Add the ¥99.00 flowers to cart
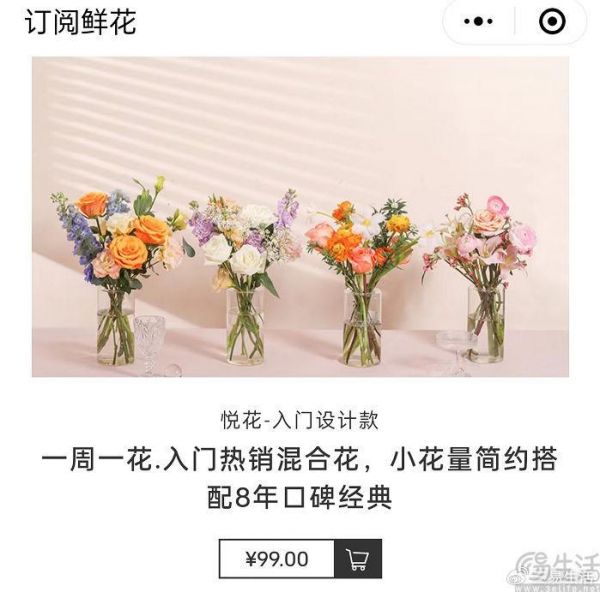The image size is (600, 592). 357,558
